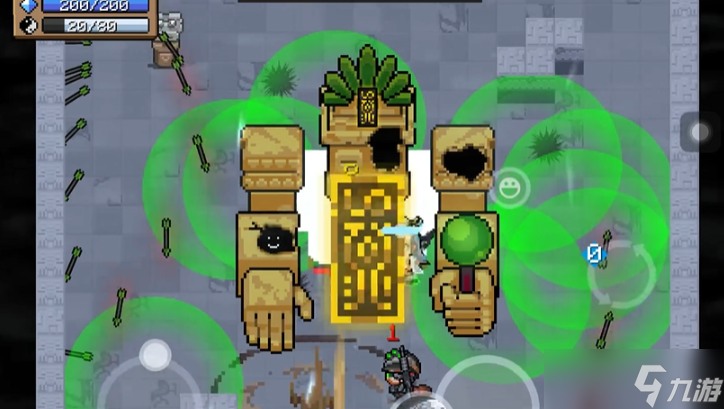This screenshot has height=409, width=724.
Task: Open the smiley emote button
Action: [511, 186]
